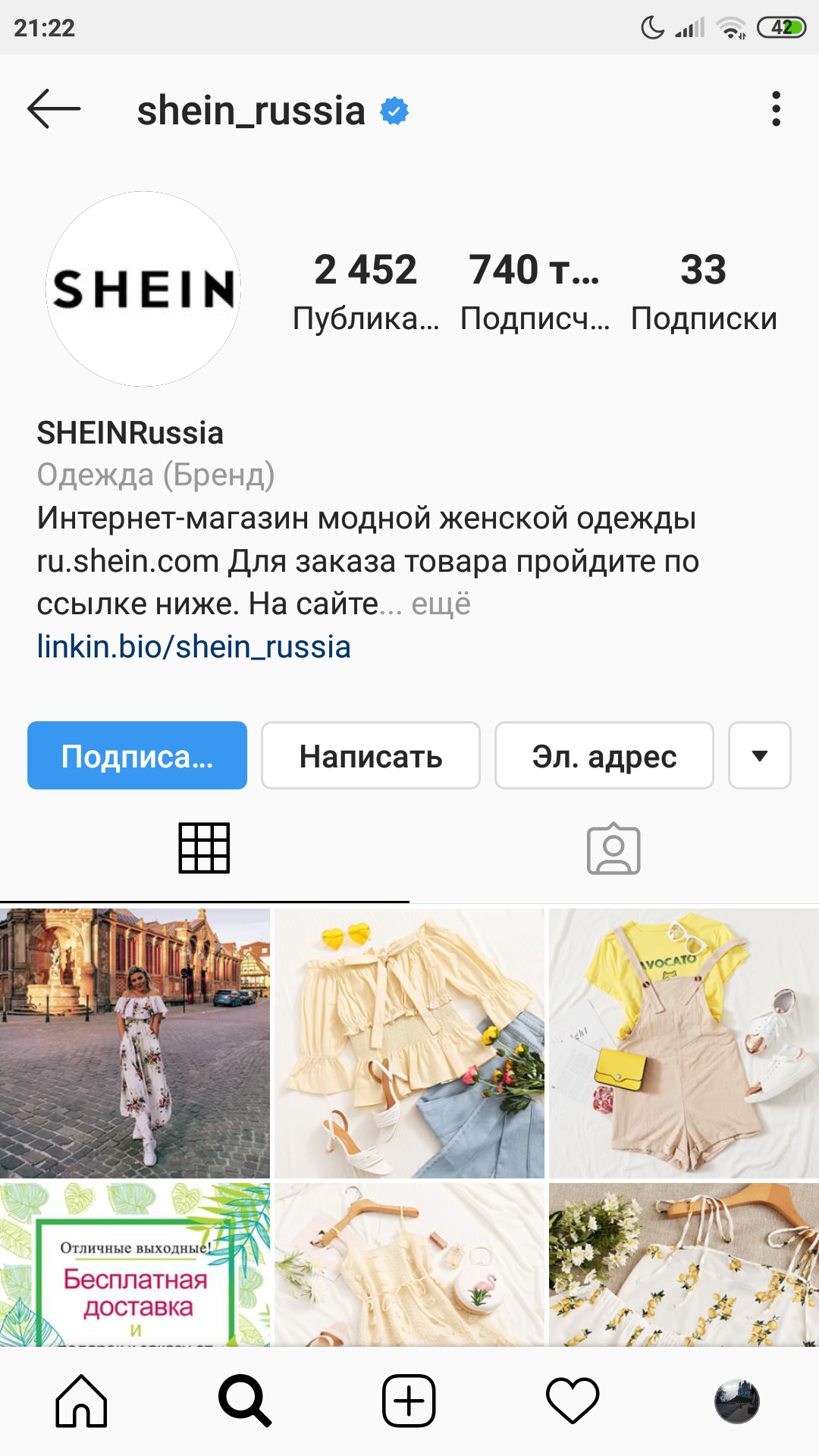
Task: Open the Бесплатная доставка post
Action: (135, 1265)
